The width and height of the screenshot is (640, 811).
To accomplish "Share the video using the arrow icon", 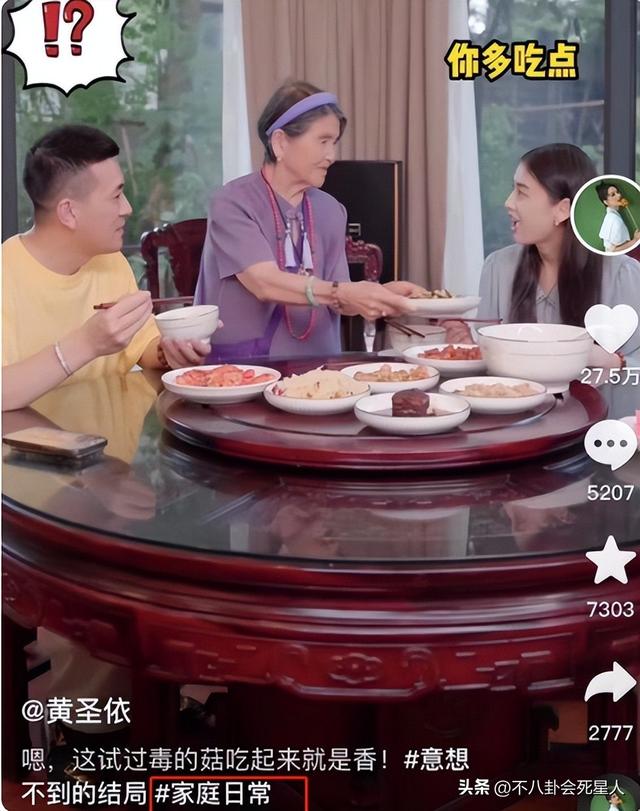I will (611, 682).
